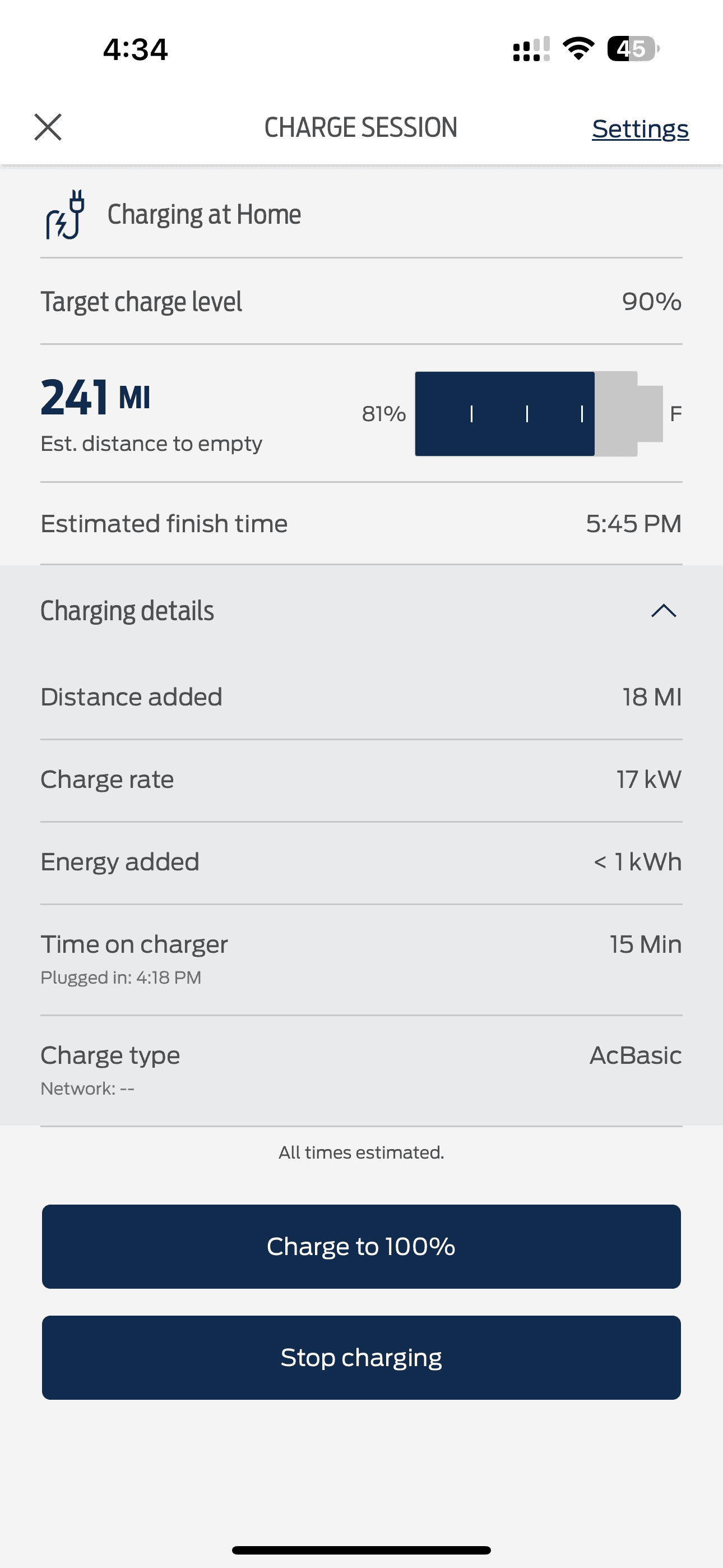Viewport: 723px width, 1568px height.
Task: Stop charging the vehicle
Action: pos(361,1357)
